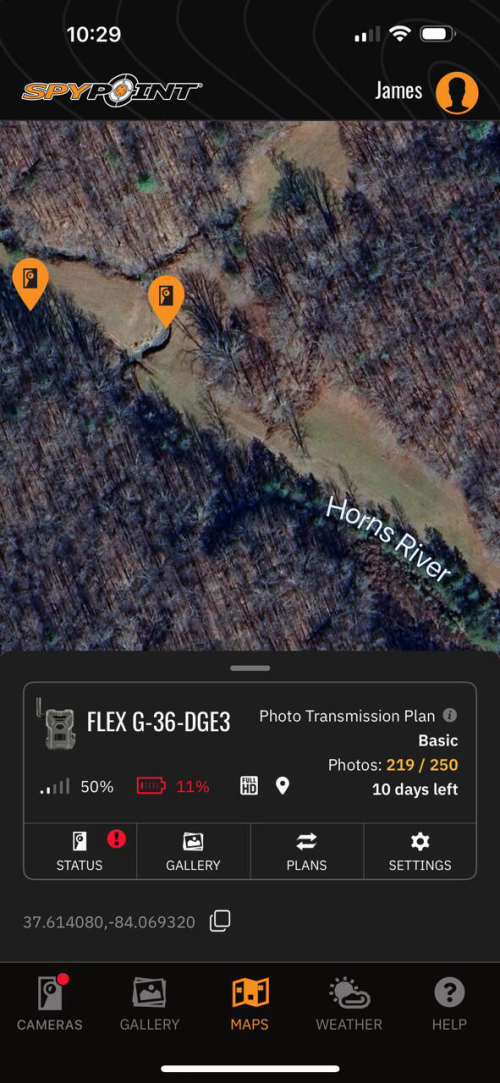Tap the panel drag handle

click(250, 668)
